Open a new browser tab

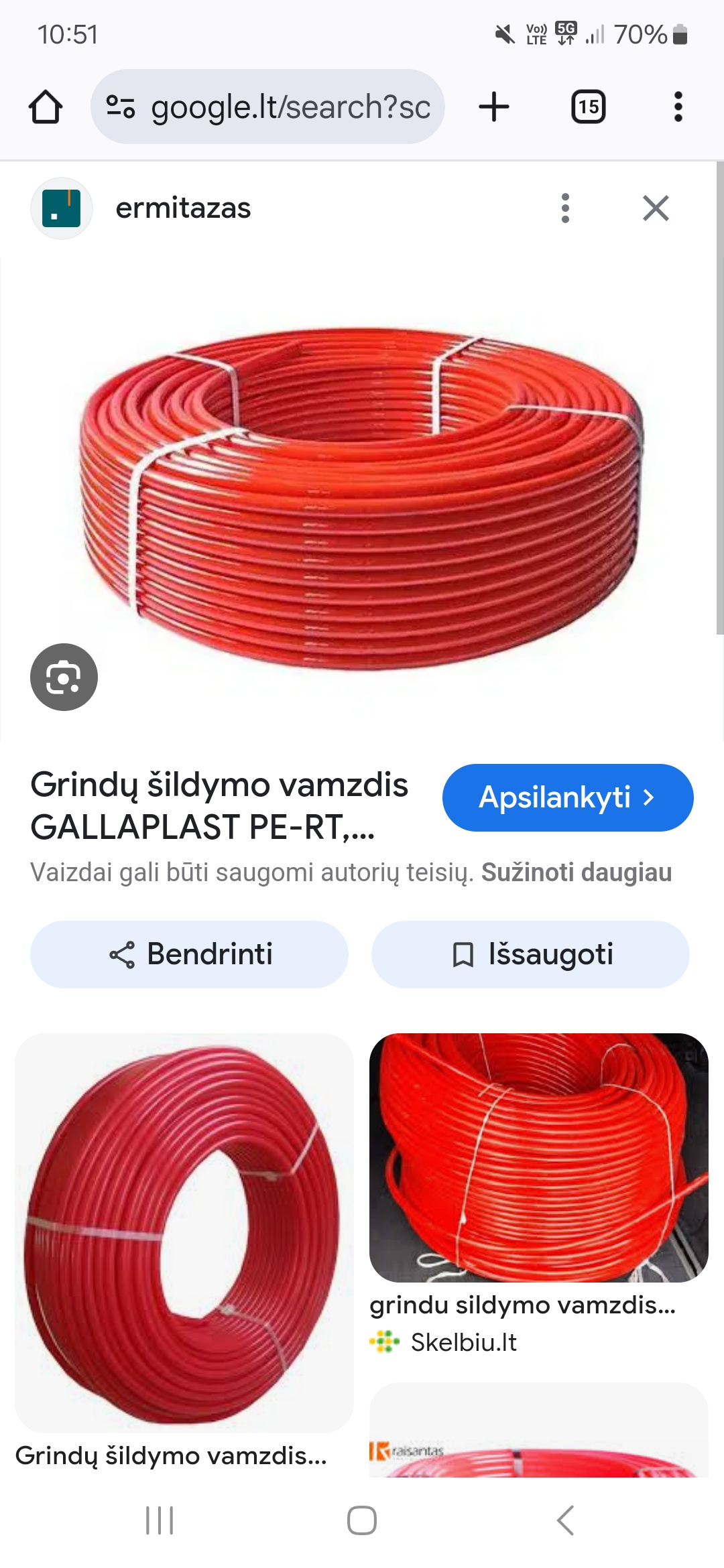[494, 107]
